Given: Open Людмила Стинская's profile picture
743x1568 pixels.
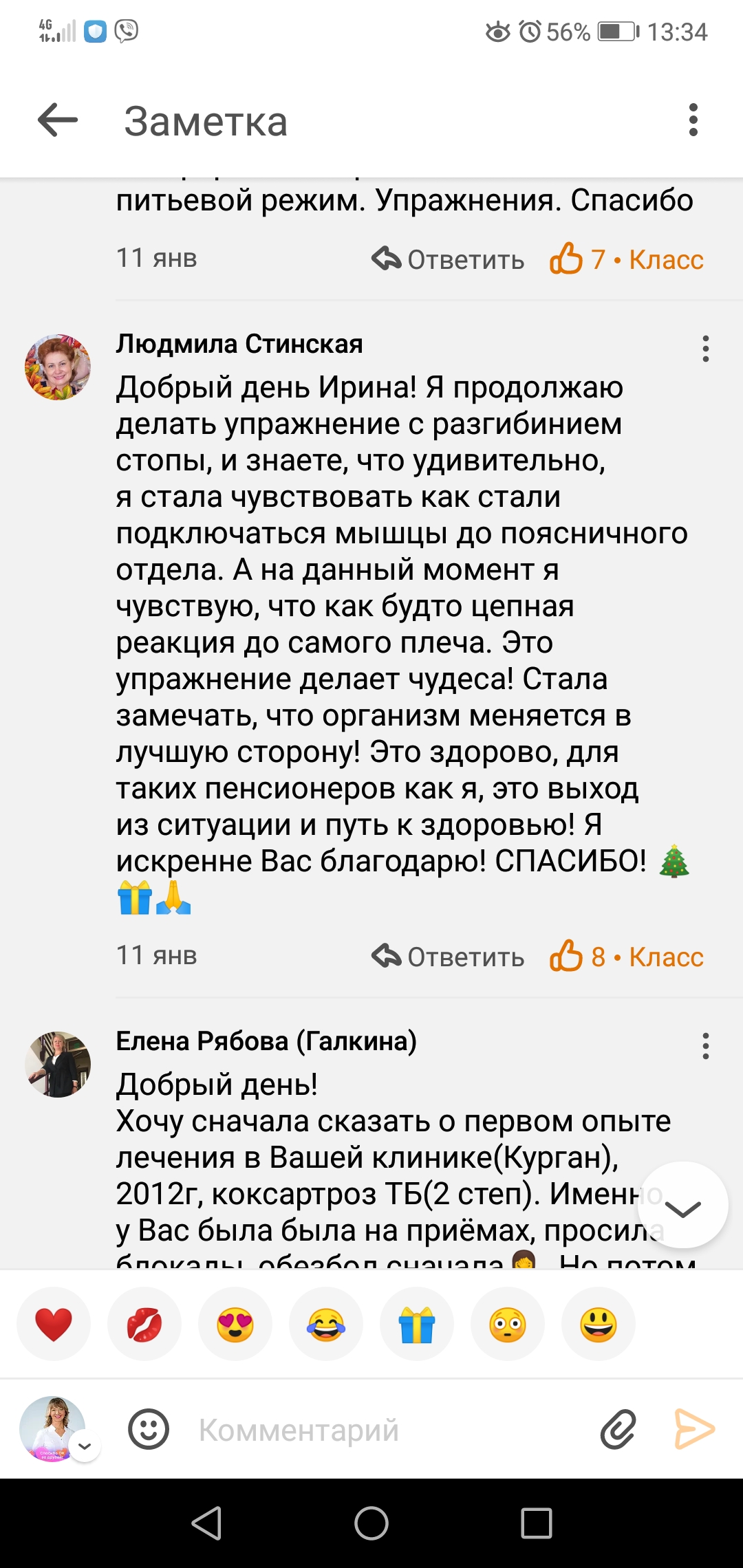Looking at the screenshot, I should tap(58, 367).
